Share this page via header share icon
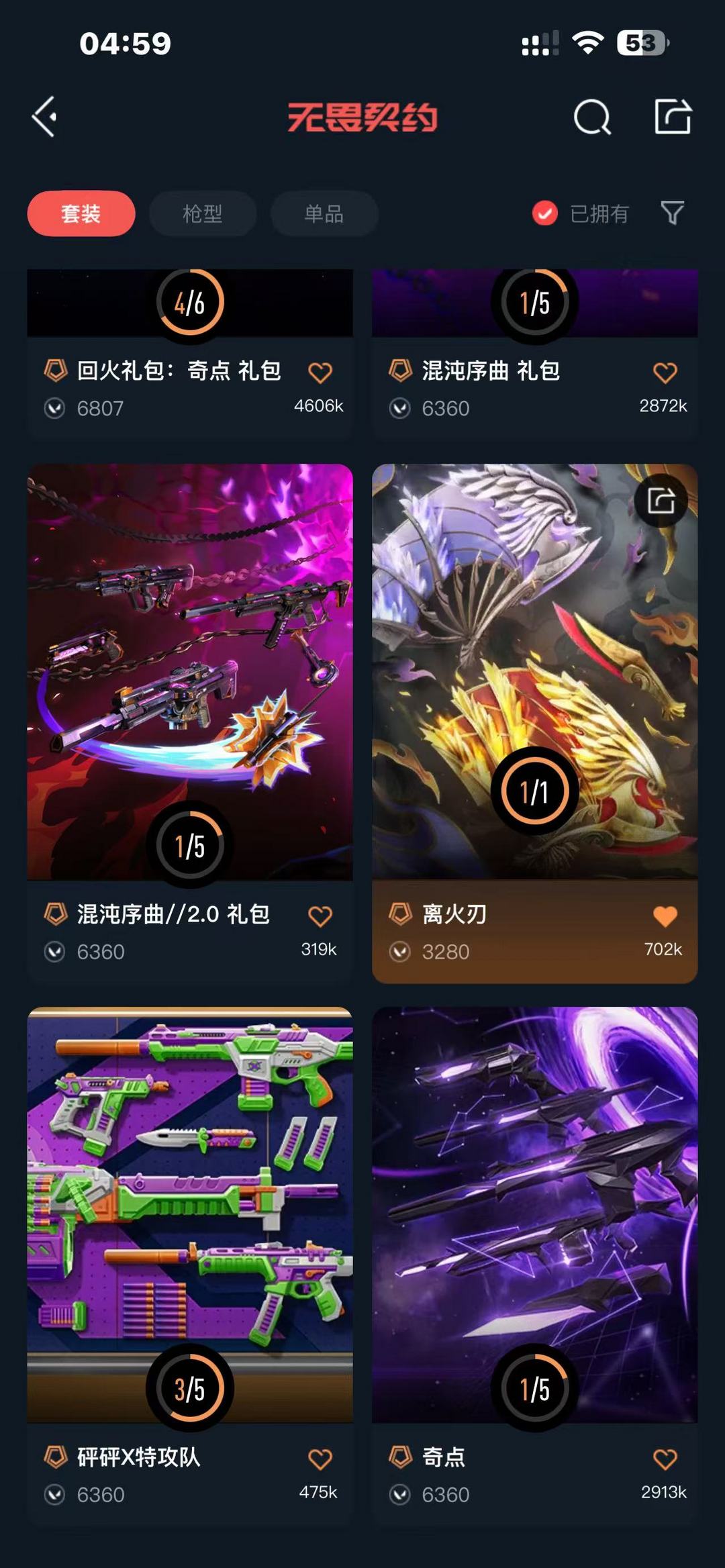The height and width of the screenshot is (1568, 725). tap(673, 117)
